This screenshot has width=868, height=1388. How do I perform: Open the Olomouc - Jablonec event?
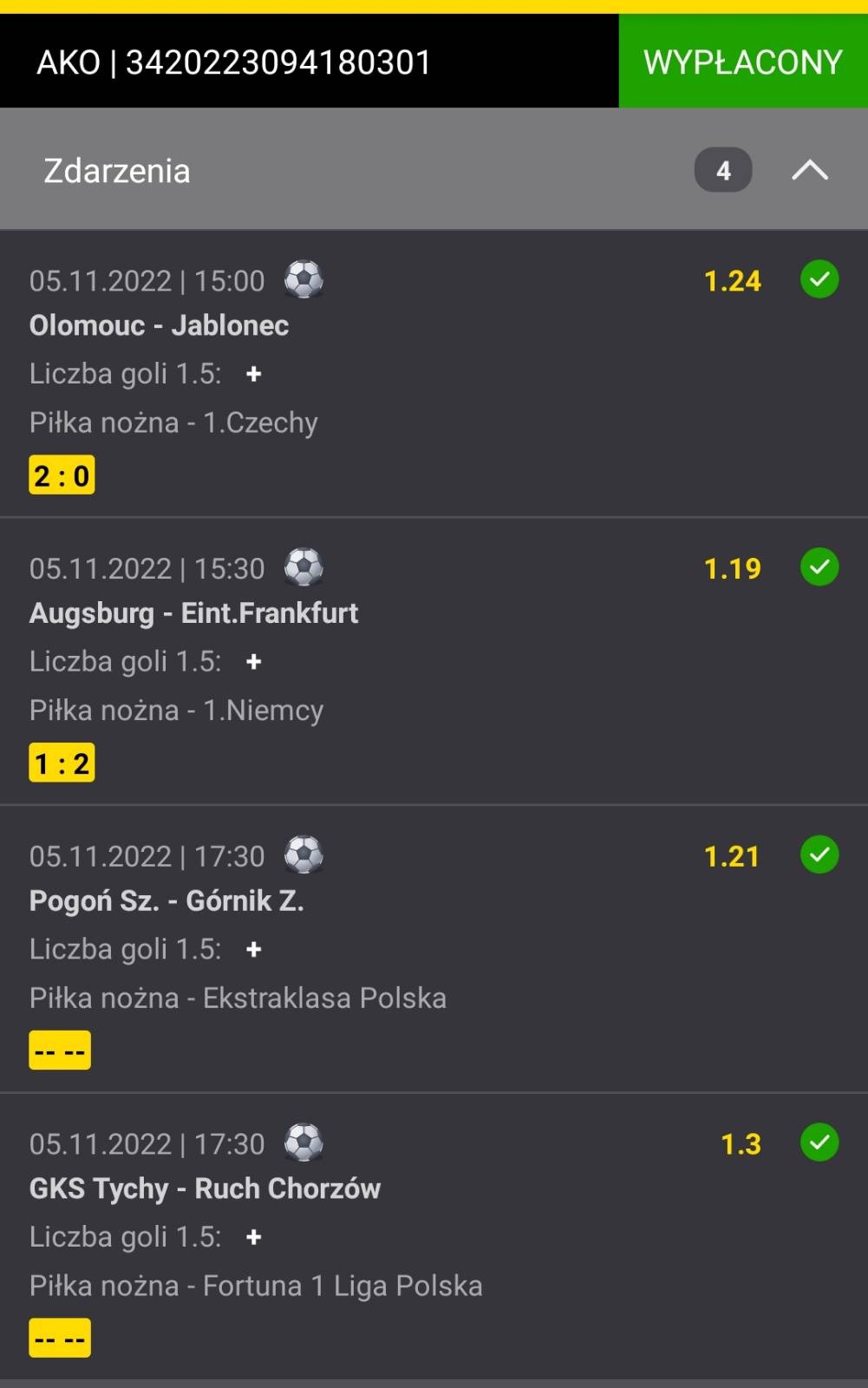(x=160, y=325)
